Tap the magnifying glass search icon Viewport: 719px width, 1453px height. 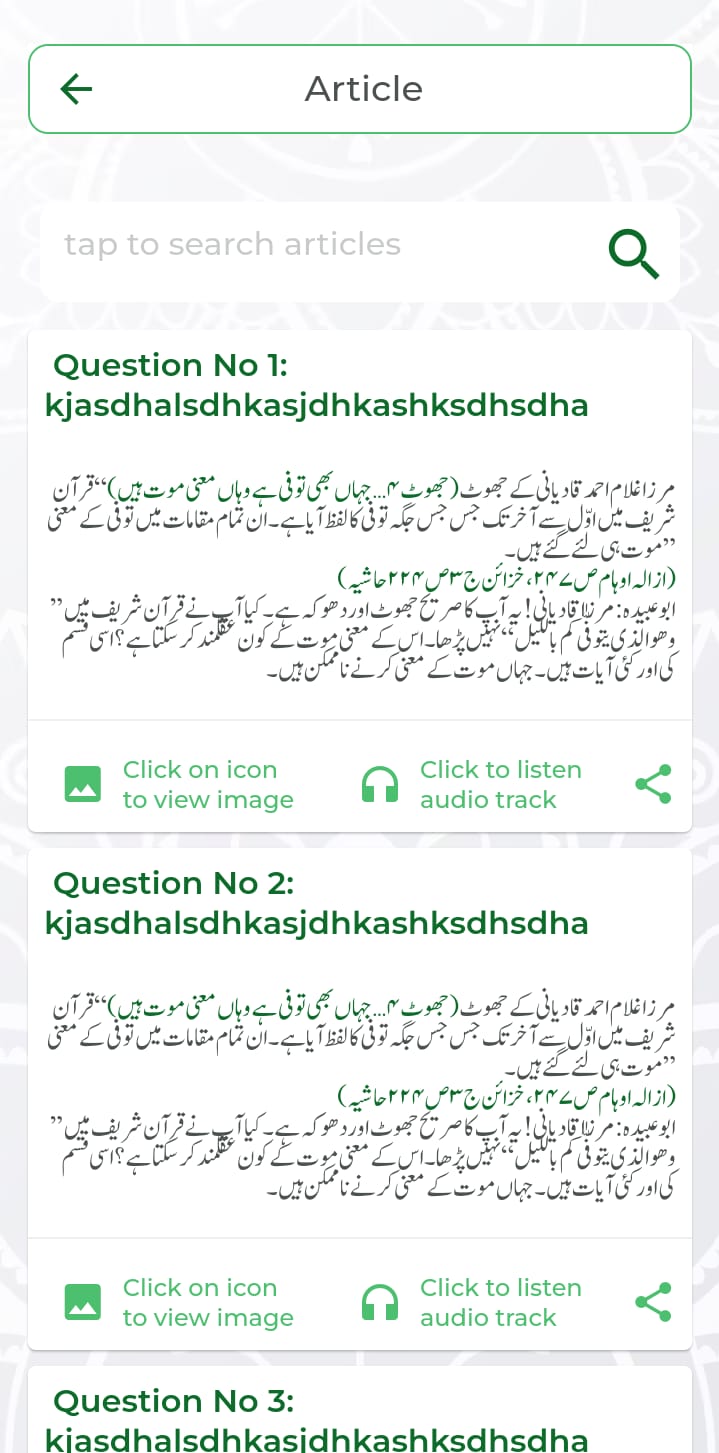(x=634, y=254)
